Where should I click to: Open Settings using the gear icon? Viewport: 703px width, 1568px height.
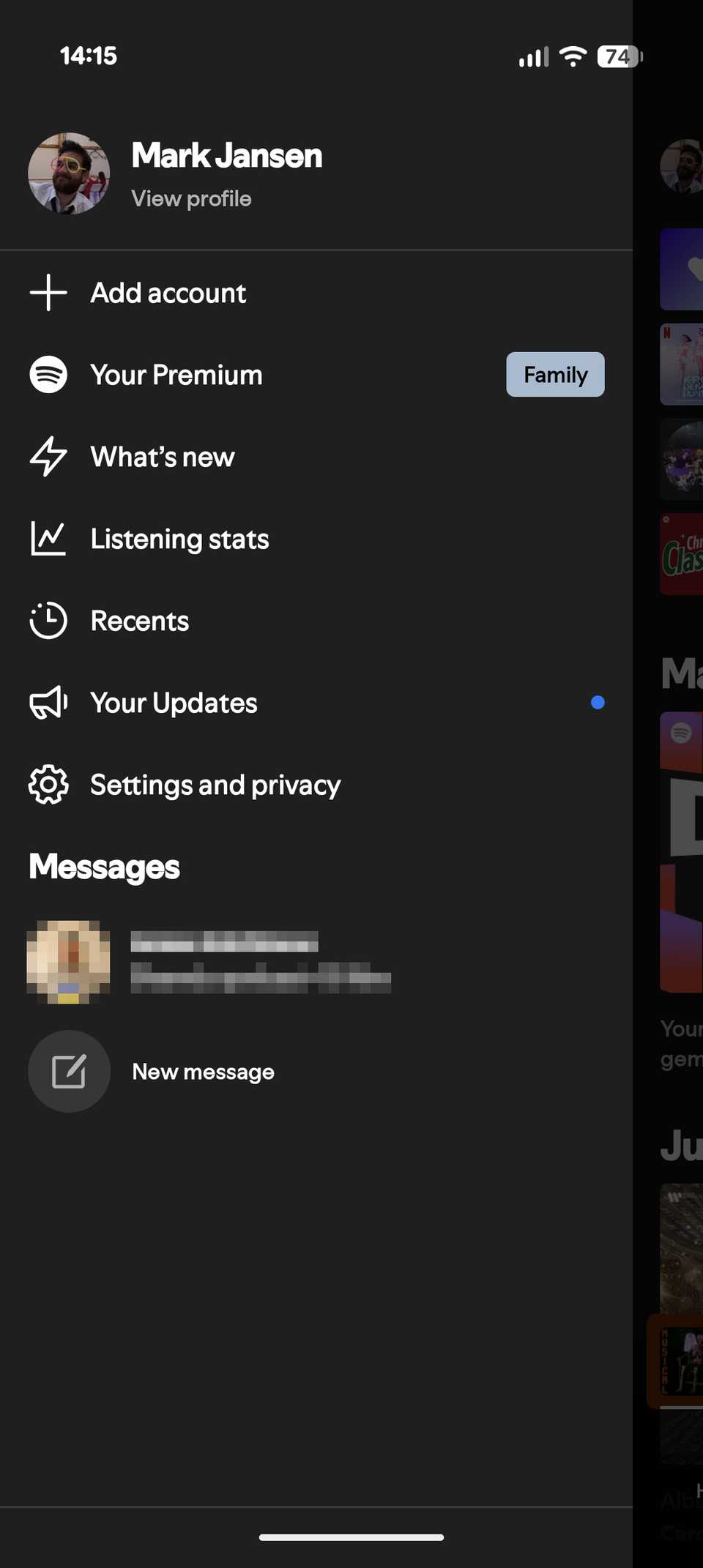click(47, 784)
